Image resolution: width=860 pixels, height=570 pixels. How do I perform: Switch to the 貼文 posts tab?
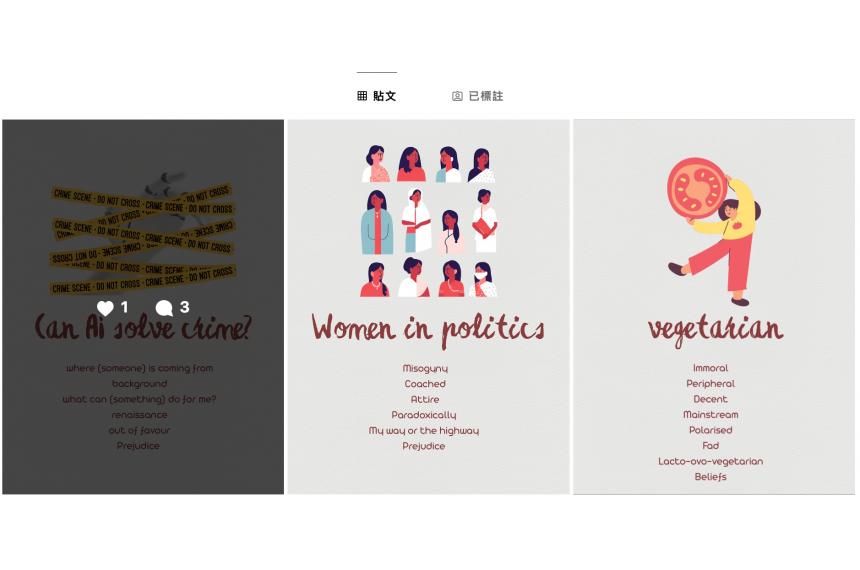pyautogui.click(x=377, y=96)
